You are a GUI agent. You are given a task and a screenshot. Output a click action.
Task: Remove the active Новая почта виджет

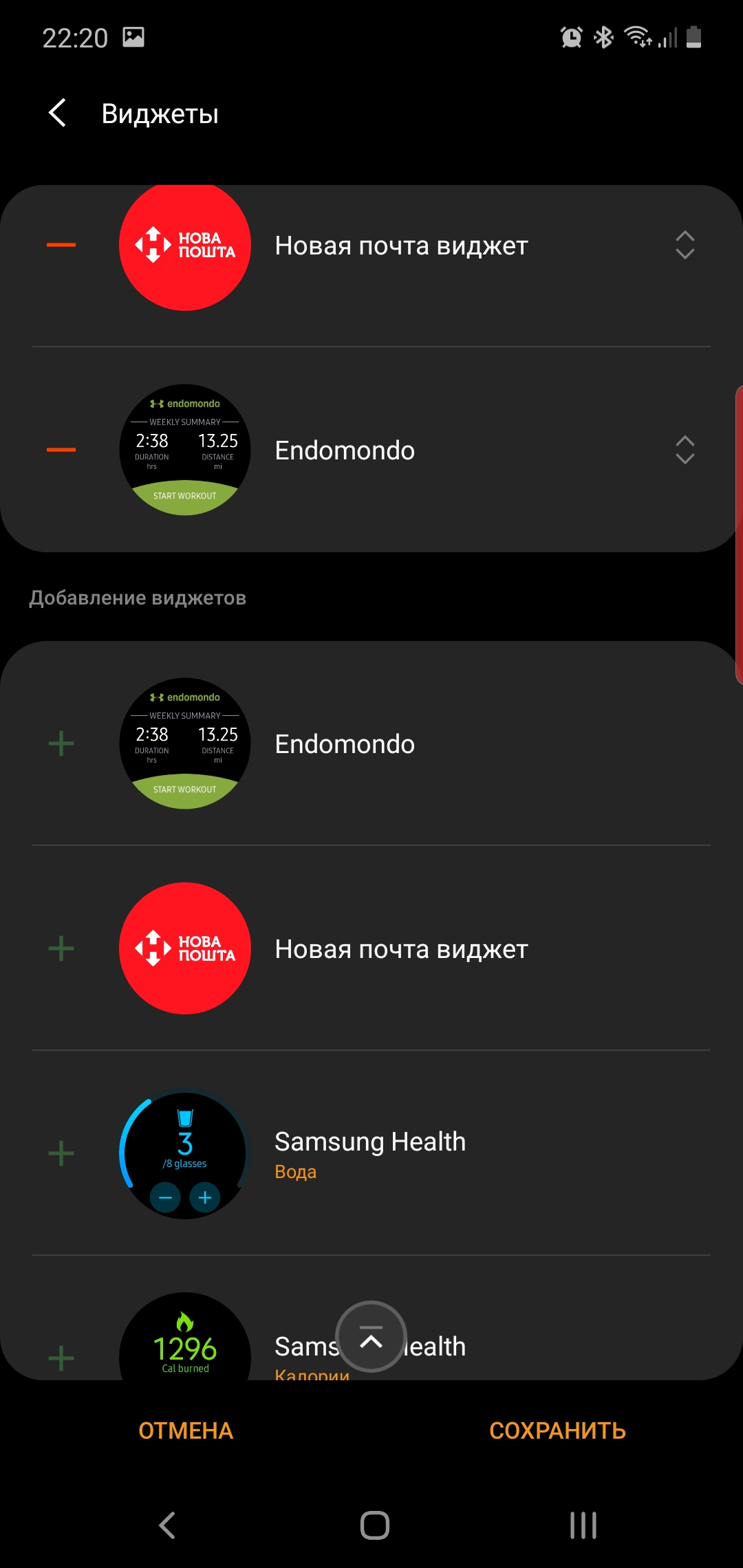click(x=61, y=245)
